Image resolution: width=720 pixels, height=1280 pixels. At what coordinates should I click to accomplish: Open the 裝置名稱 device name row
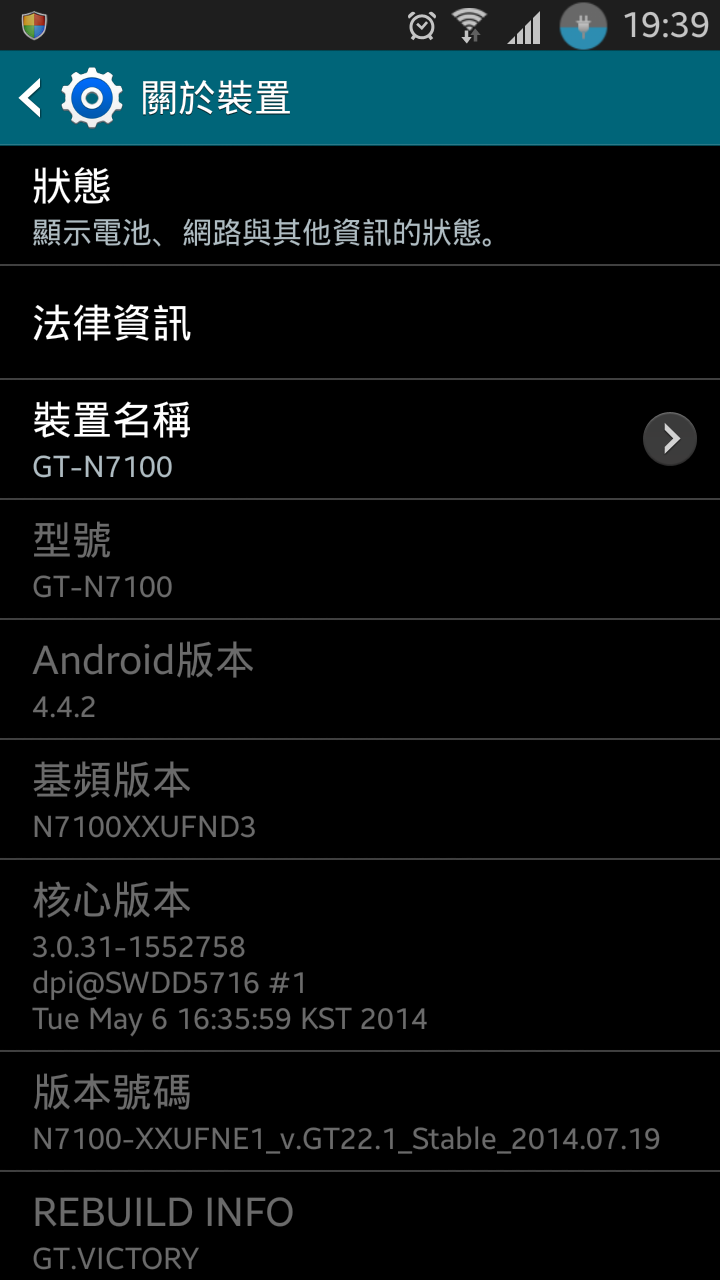360,440
